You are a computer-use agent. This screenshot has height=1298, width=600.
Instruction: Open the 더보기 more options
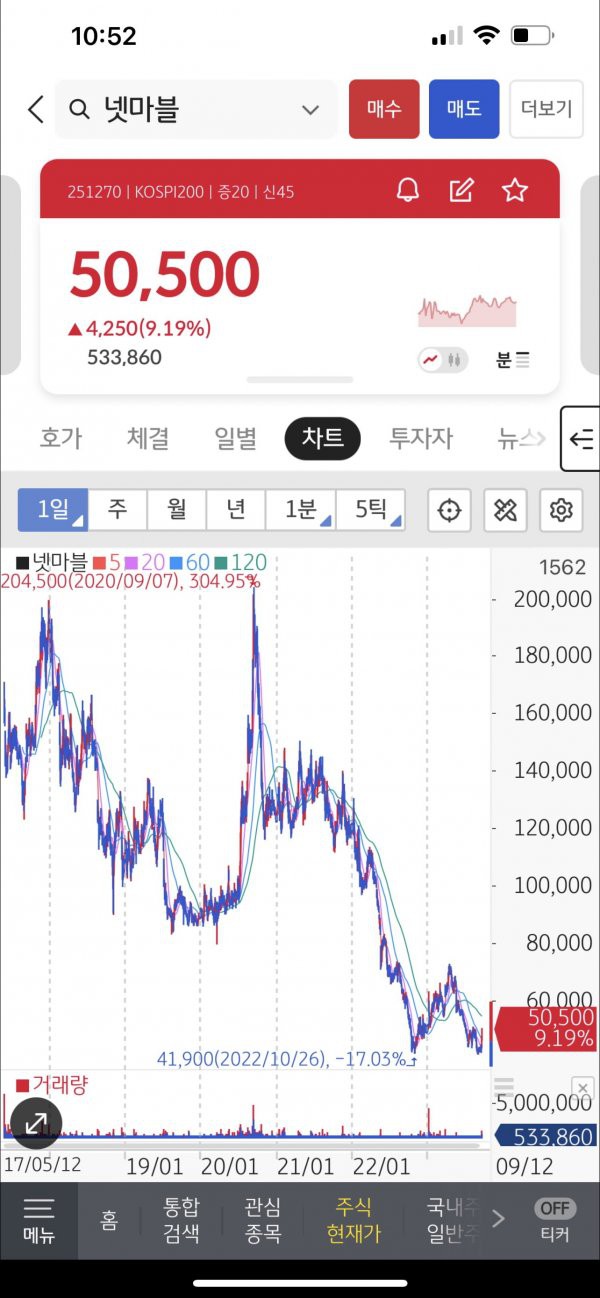[x=546, y=109]
